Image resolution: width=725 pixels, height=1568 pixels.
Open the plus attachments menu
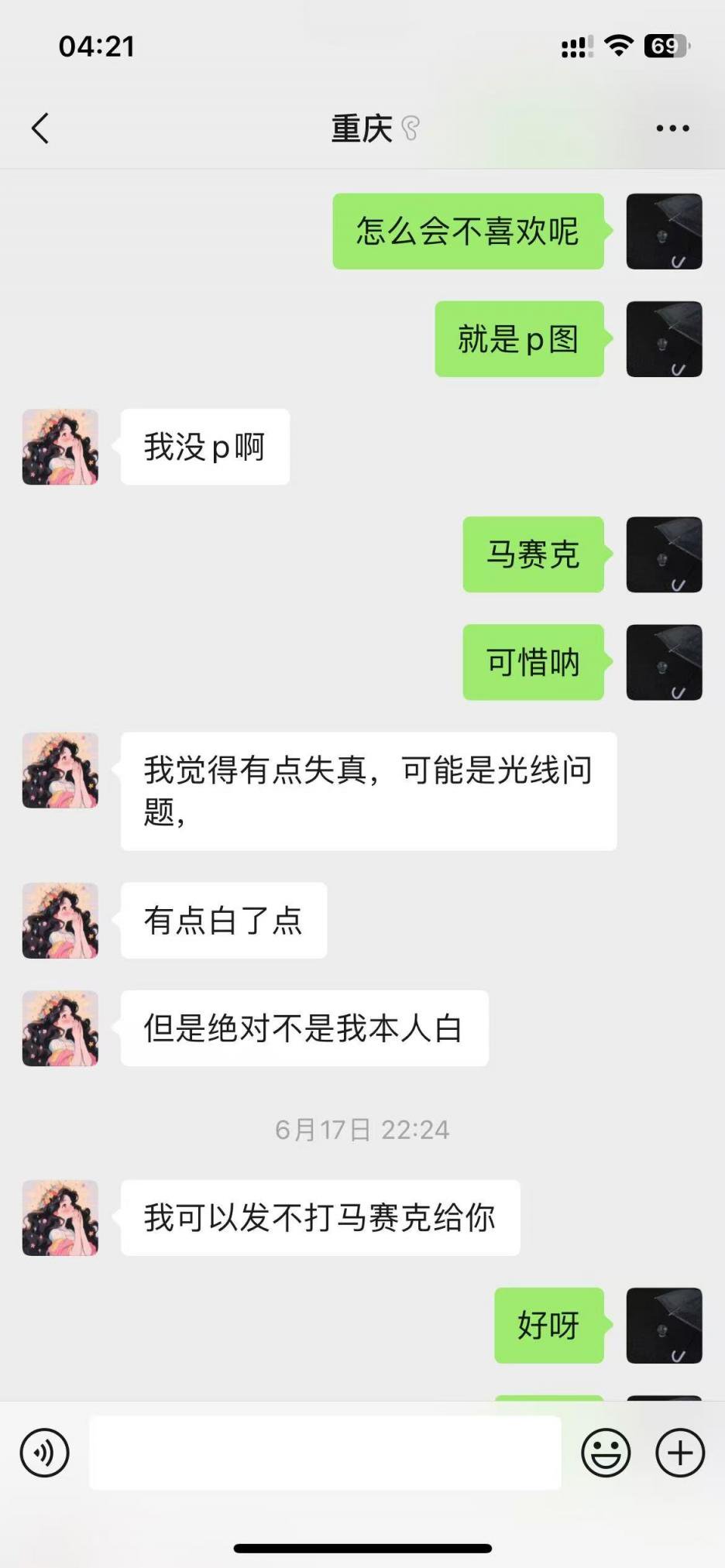coord(680,1453)
